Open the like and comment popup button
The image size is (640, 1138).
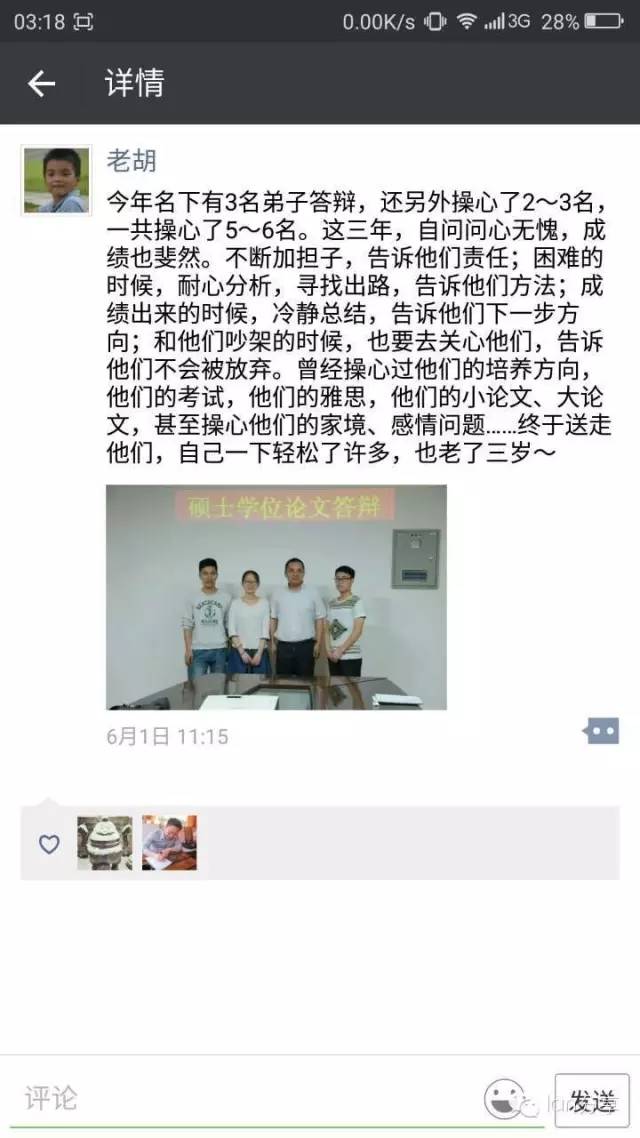coord(601,732)
